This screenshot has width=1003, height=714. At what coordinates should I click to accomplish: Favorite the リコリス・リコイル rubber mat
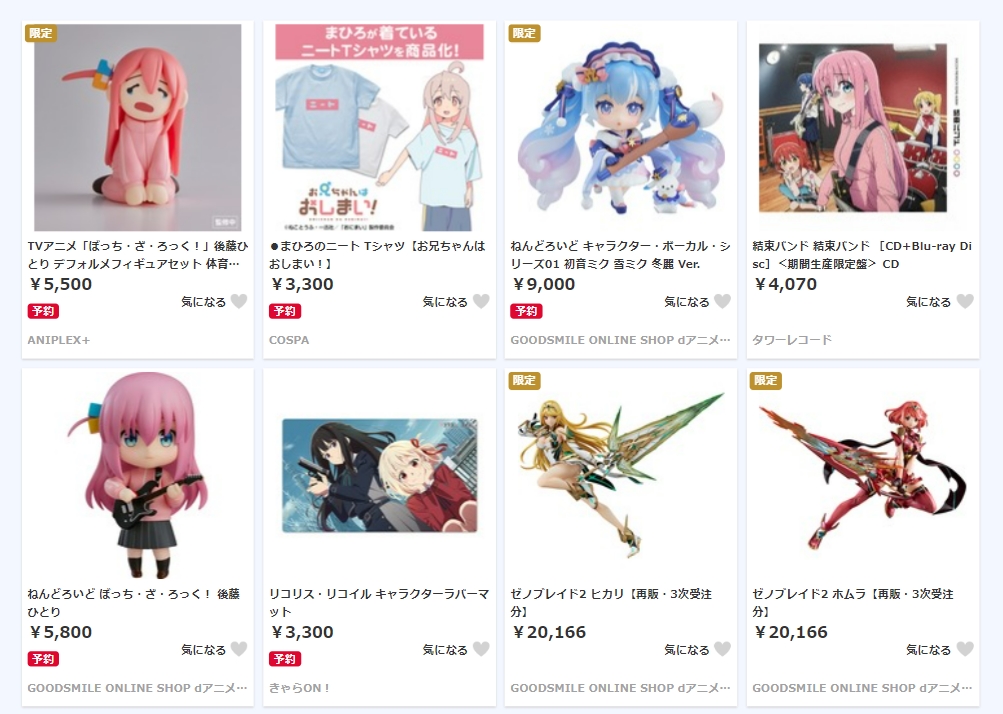pos(480,649)
